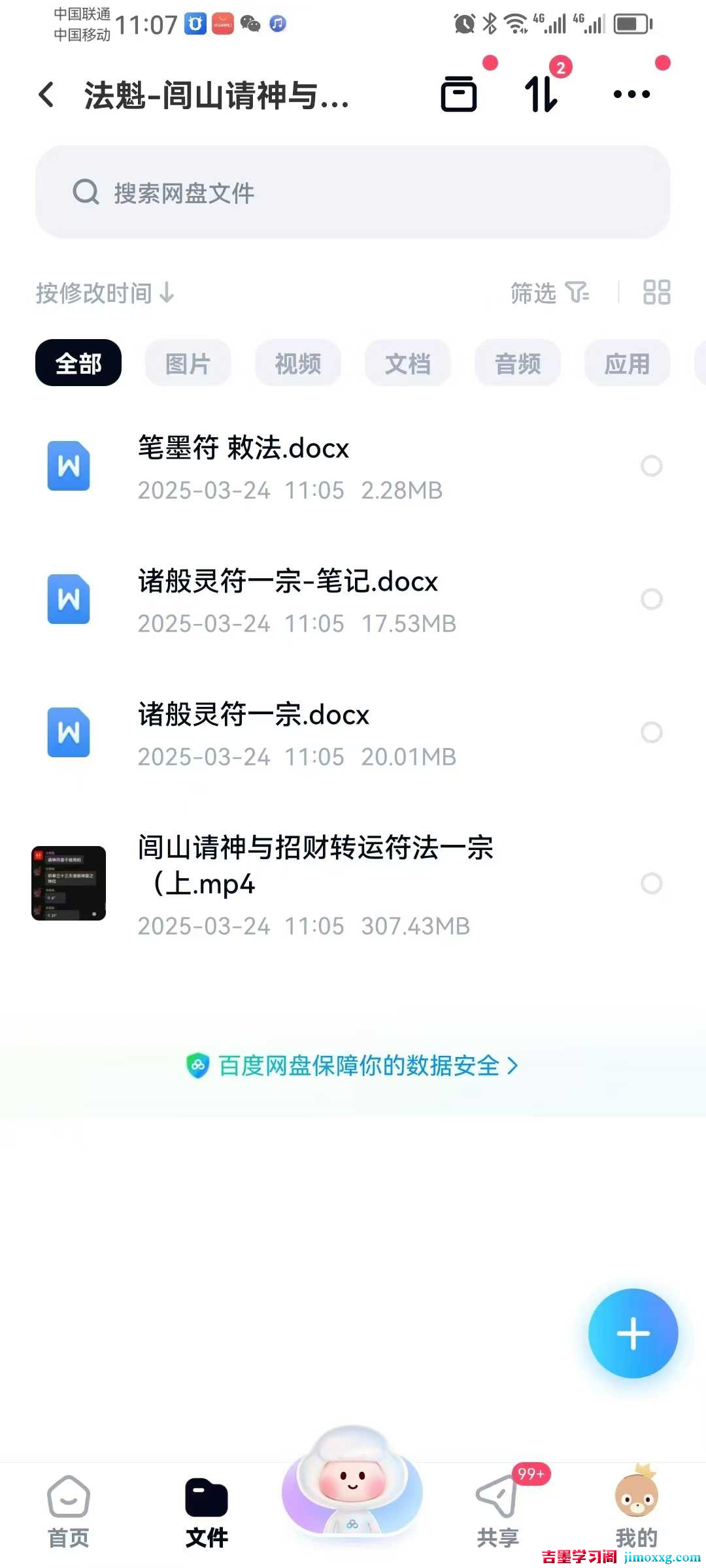
Task: Open the 筛选 filter options
Action: pos(549,293)
